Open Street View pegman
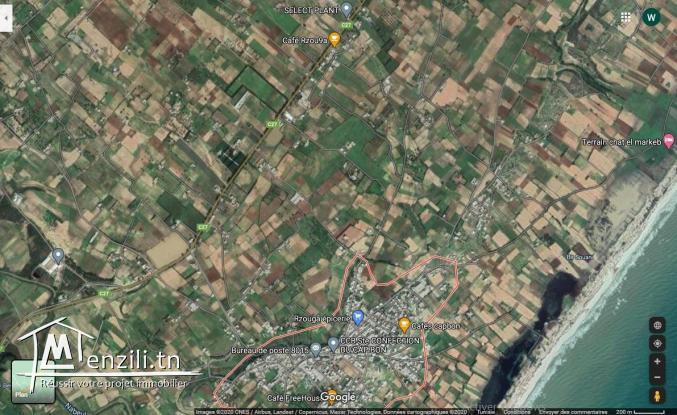 pos(657,395)
